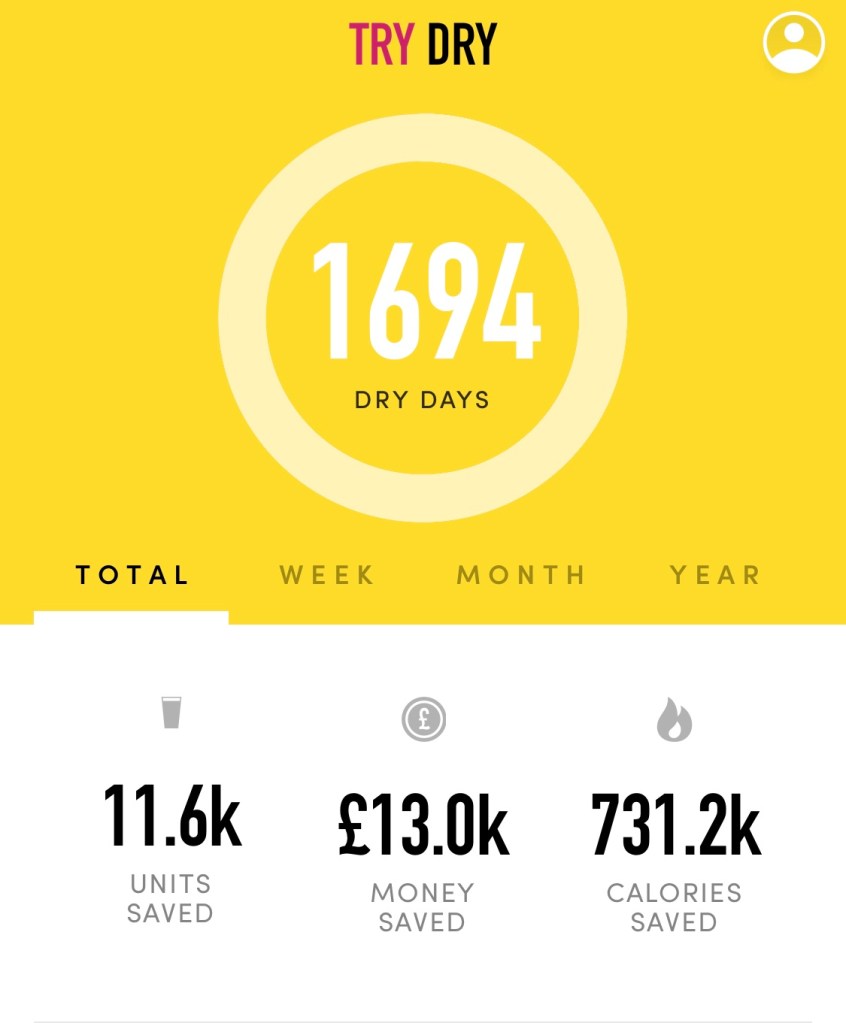Switch to the Month tab
This screenshot has height=1023, width=846.
[x=521, y=575]
